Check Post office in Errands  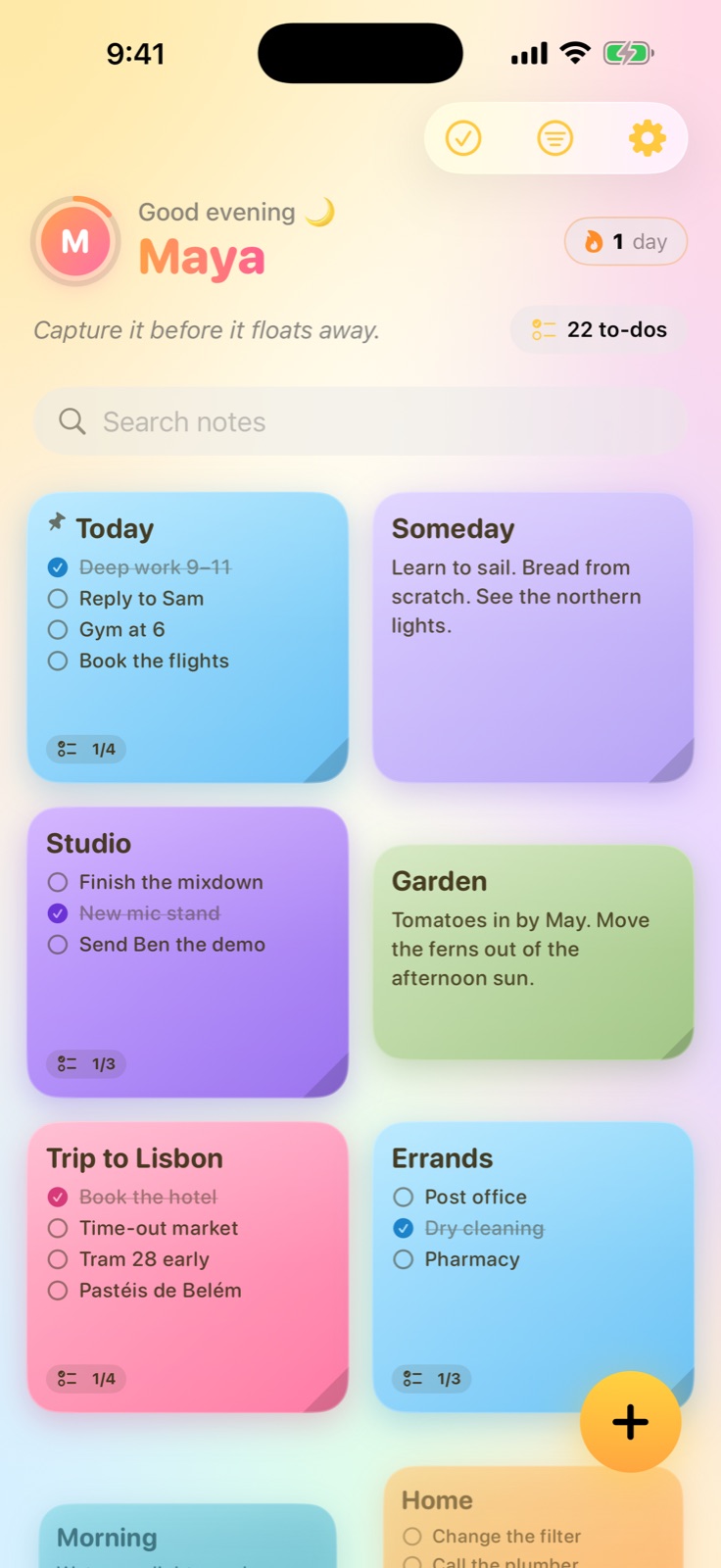point(404,1197)
